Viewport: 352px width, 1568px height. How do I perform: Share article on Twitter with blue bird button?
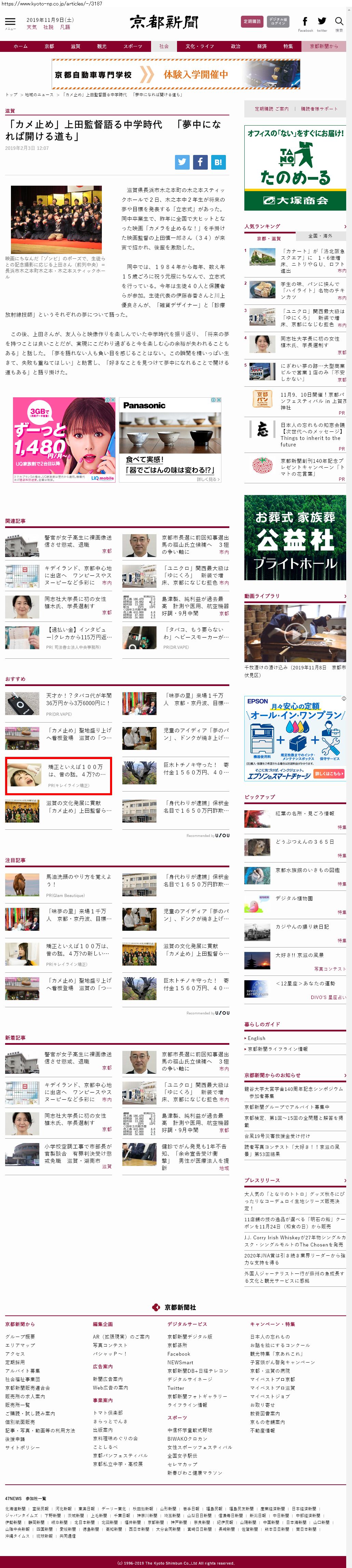click(182, 162)
